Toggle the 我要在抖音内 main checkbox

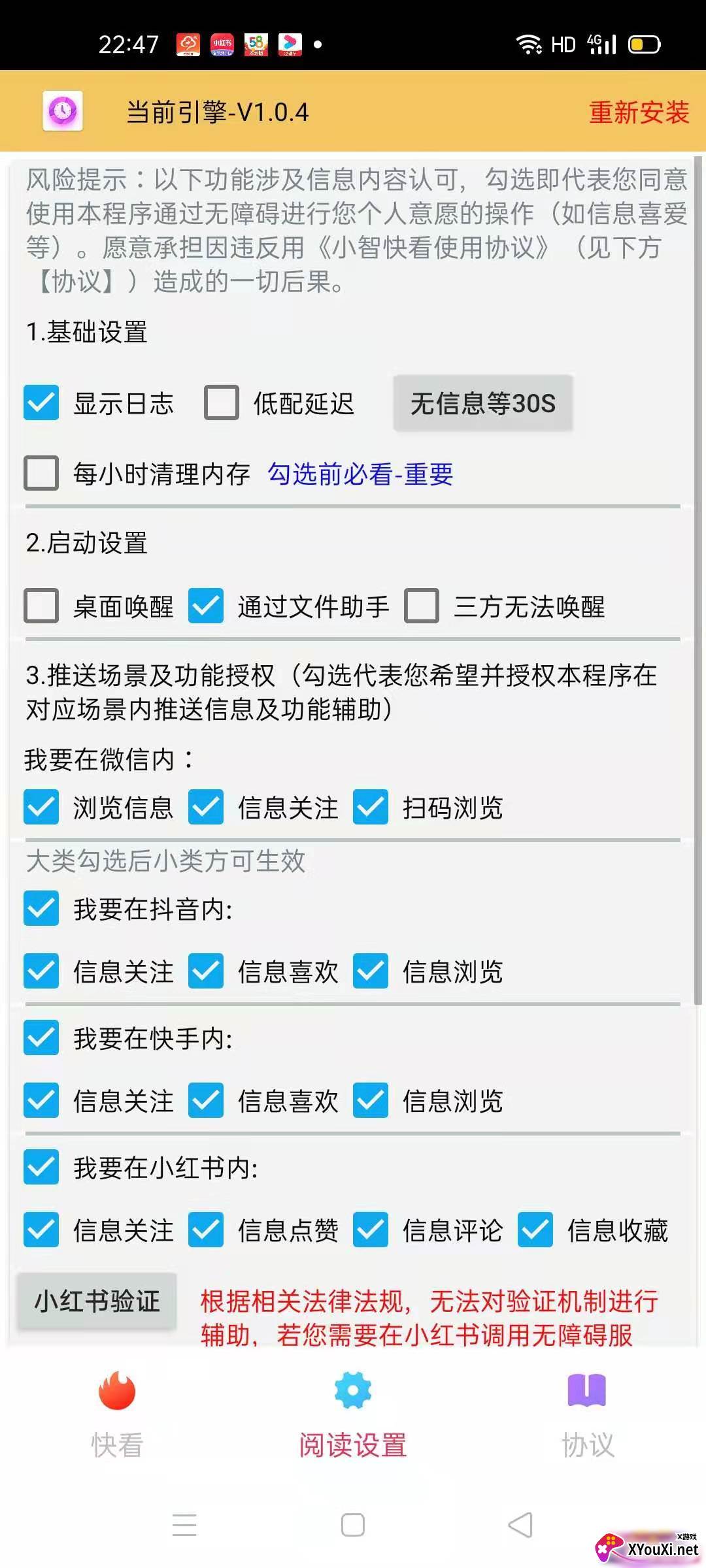pos(41,909)
